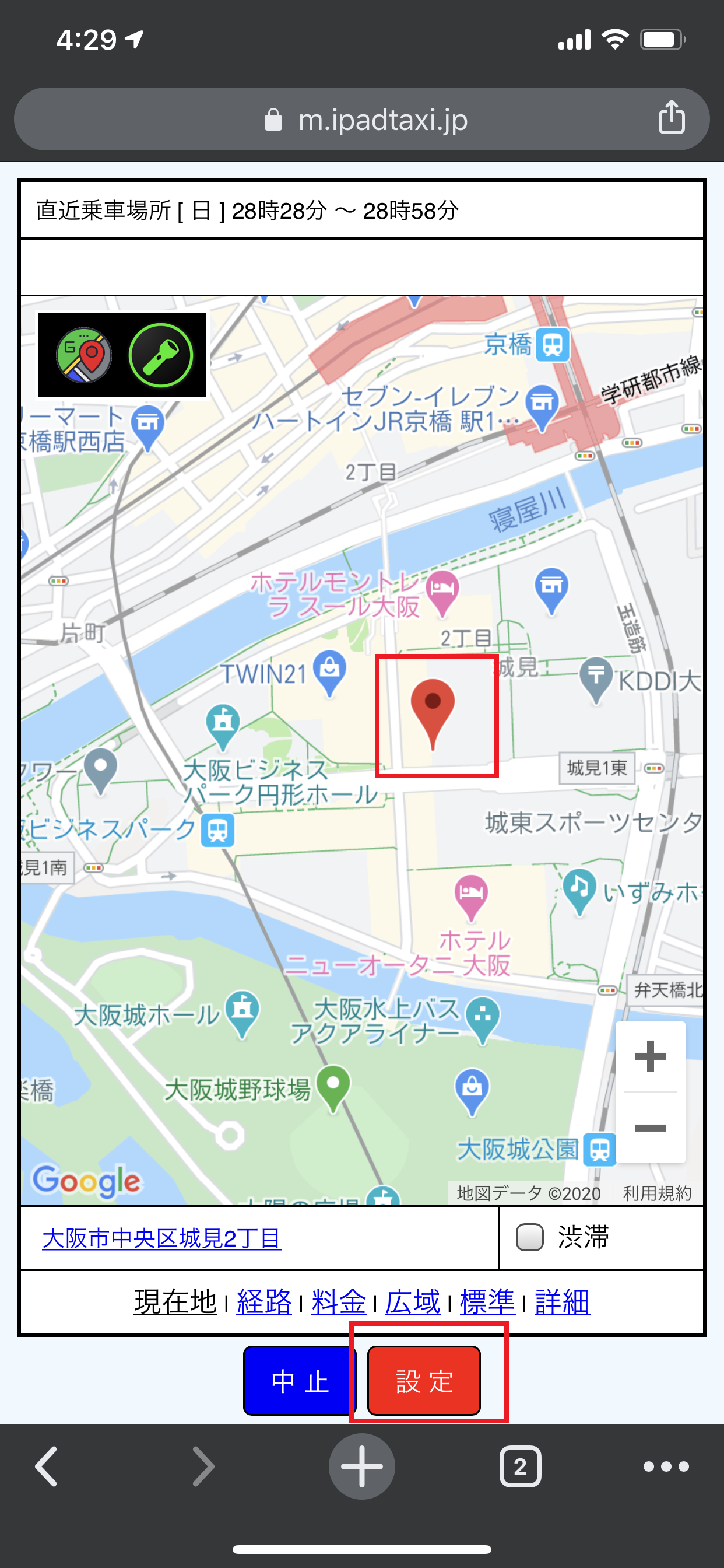Share the page from address bar

pyautogui.click(x=671, y=118)
